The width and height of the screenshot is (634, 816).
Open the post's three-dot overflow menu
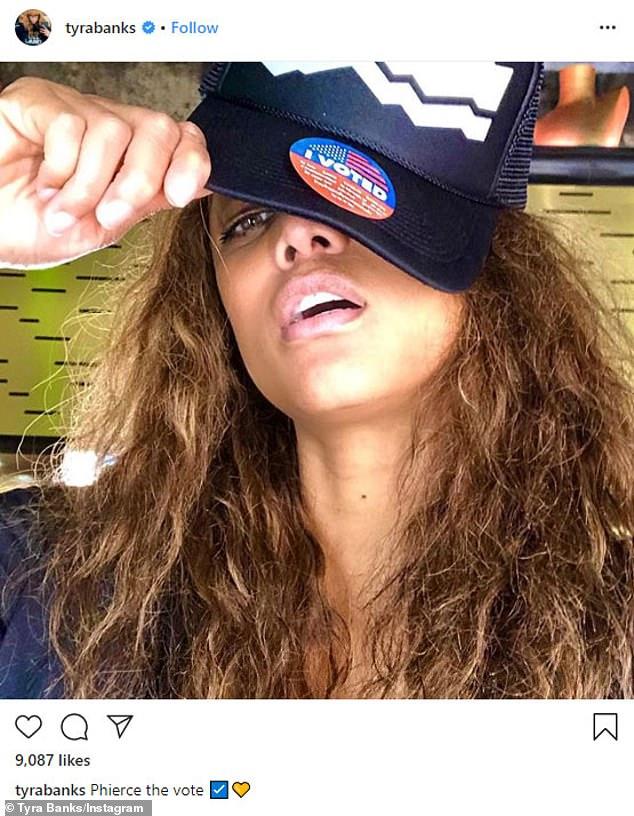[x=607, y=28]
